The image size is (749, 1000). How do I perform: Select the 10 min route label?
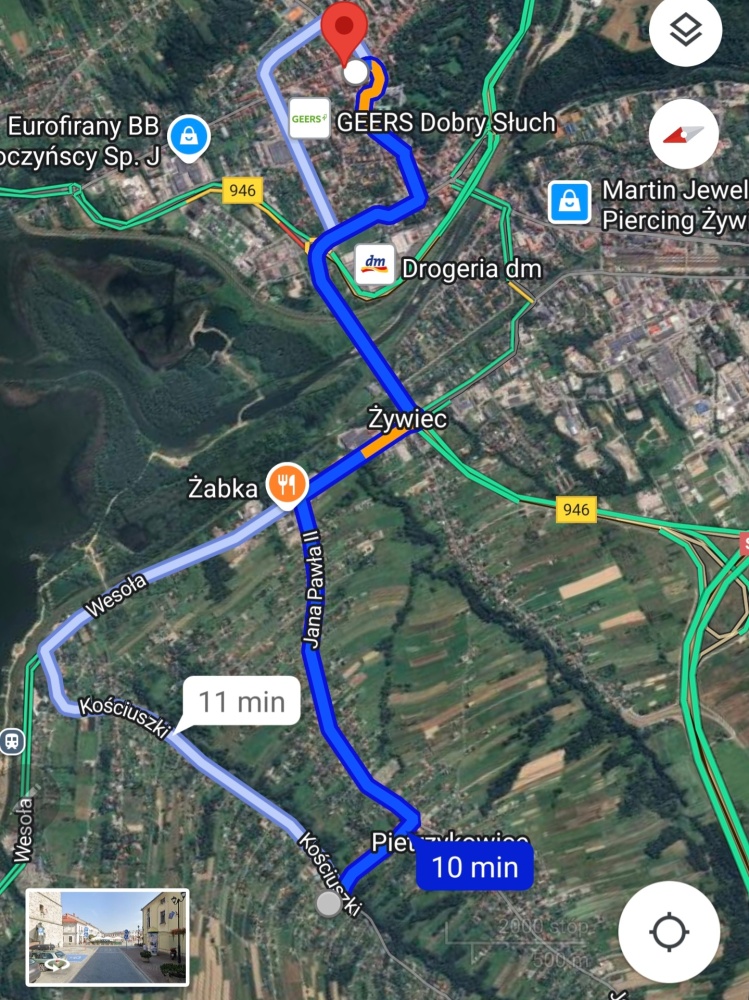click(475, 867)
